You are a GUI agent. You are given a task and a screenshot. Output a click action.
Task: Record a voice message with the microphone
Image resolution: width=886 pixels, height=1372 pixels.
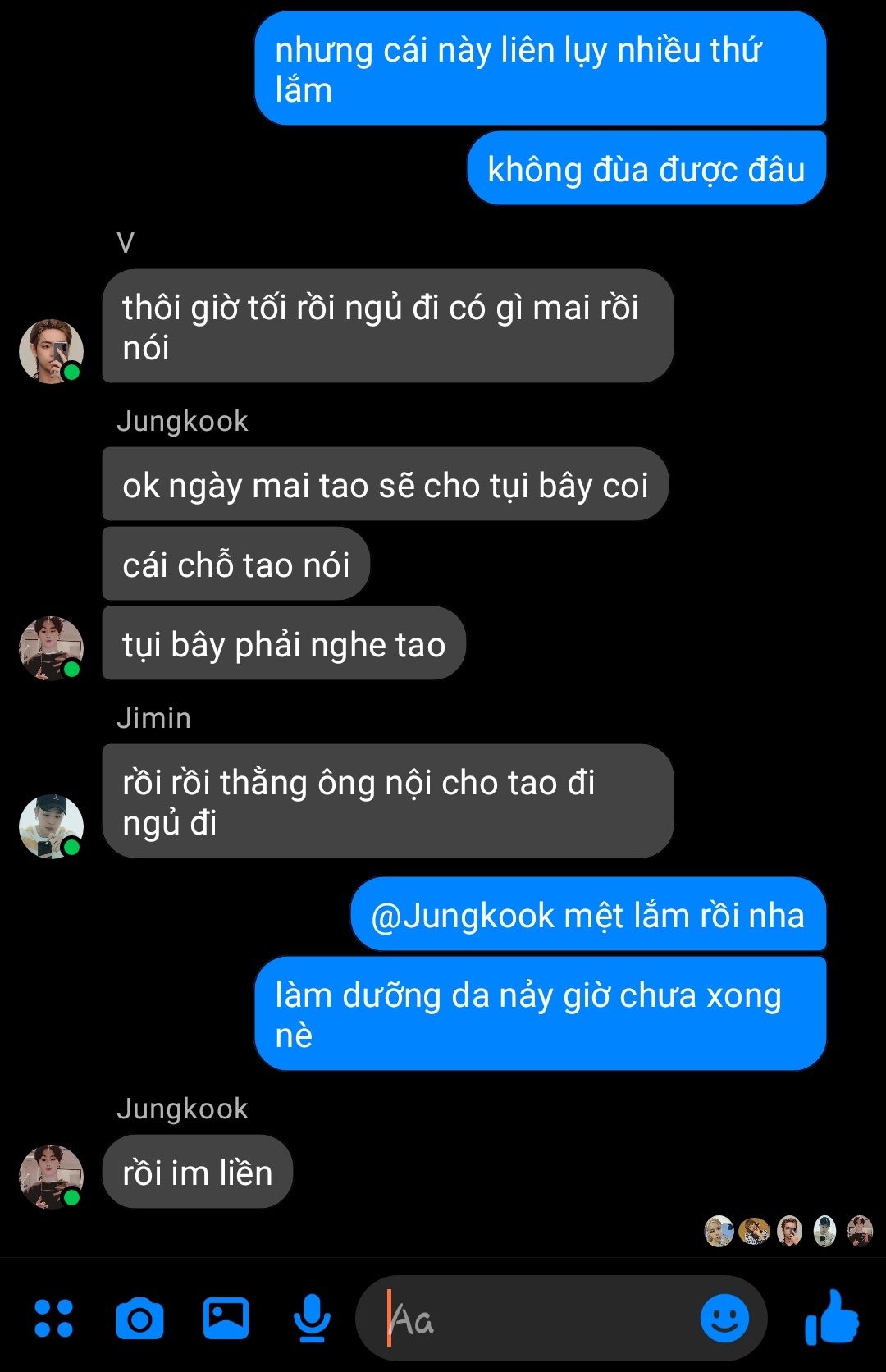pyautogui.click(x=312, y=1319)
